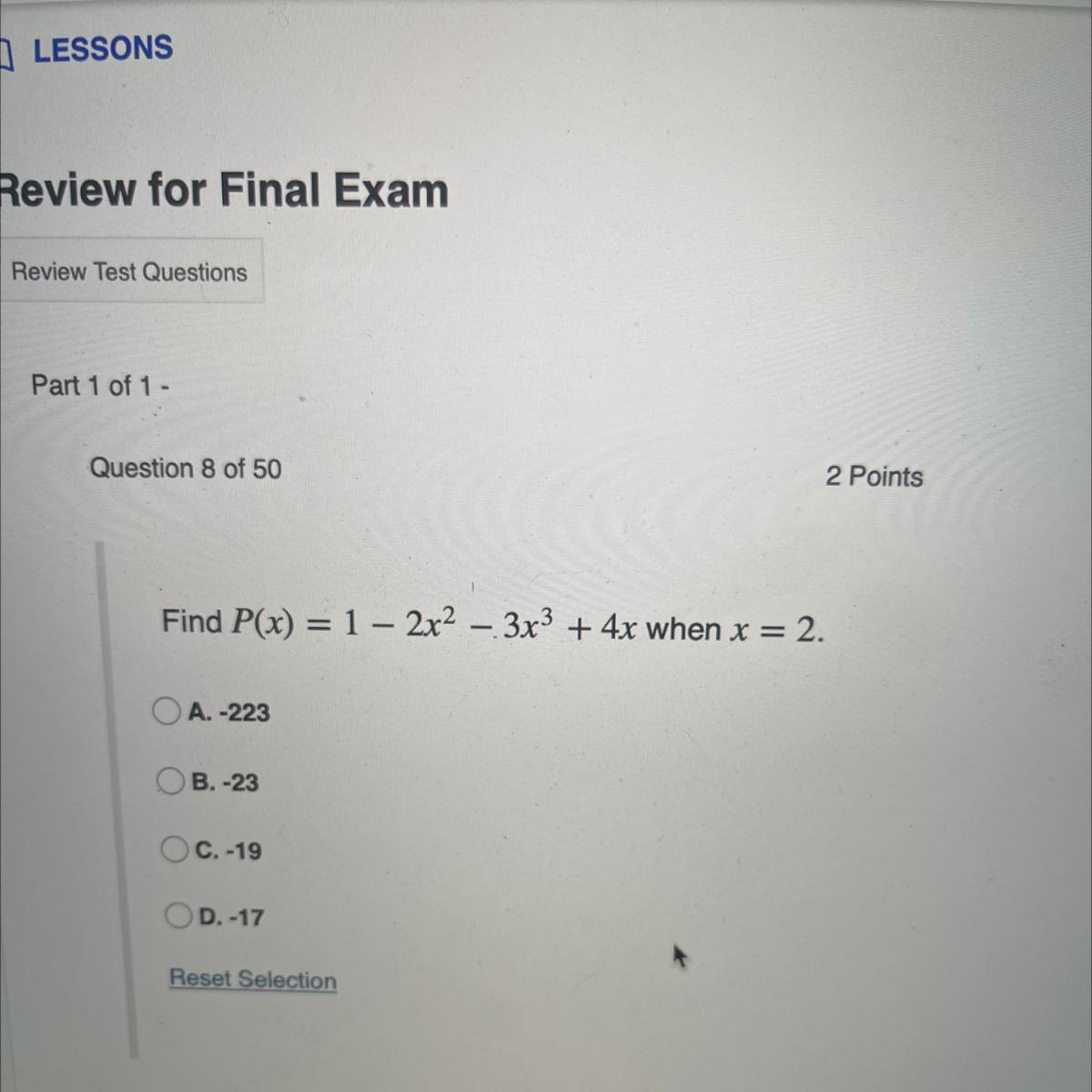This screenshot has height=1092, width=1092.
Task: Select answer A. -223
Action: (x=166, y=711)
